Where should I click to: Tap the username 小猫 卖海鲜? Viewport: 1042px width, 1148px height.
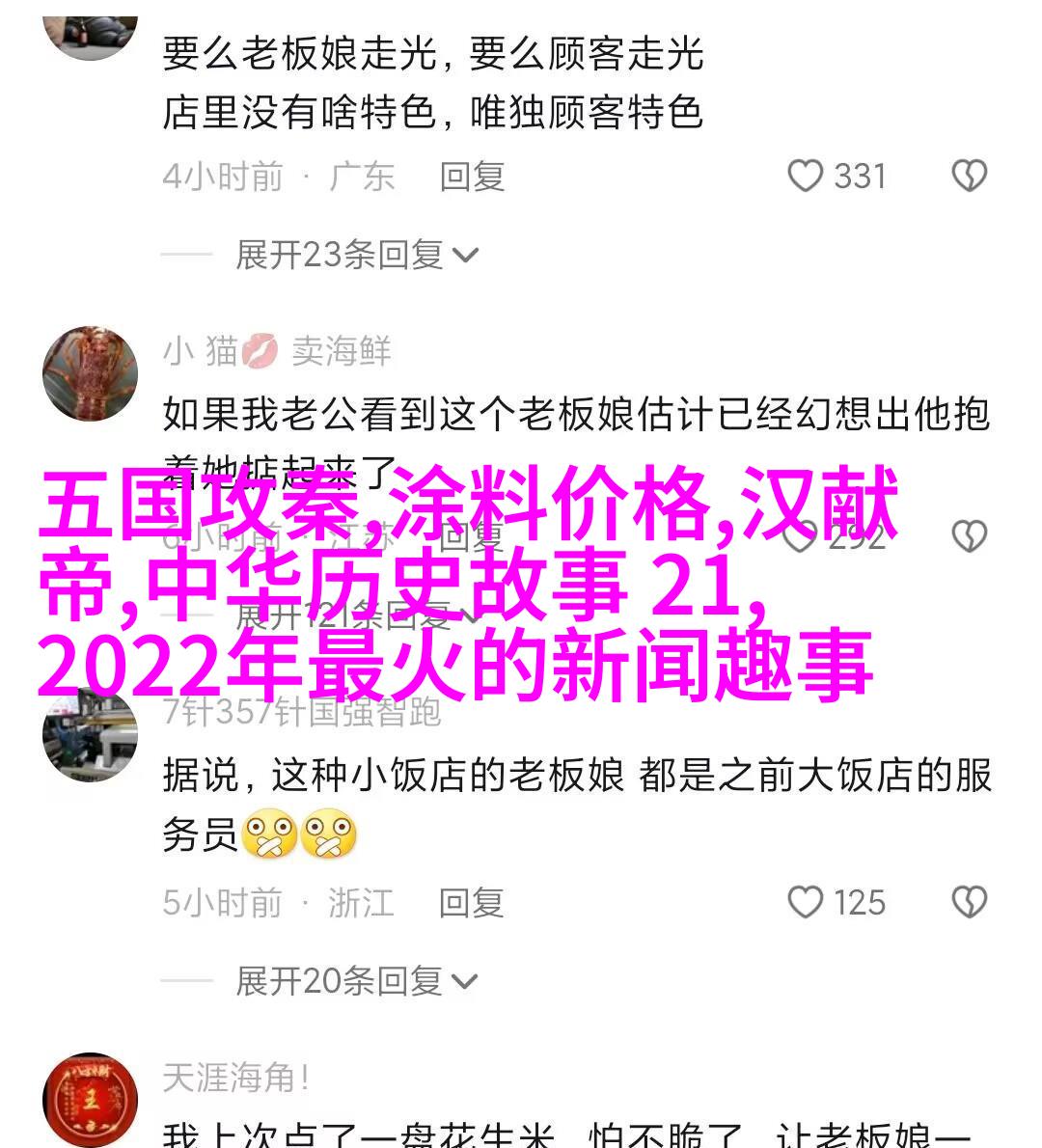(277, 351)
